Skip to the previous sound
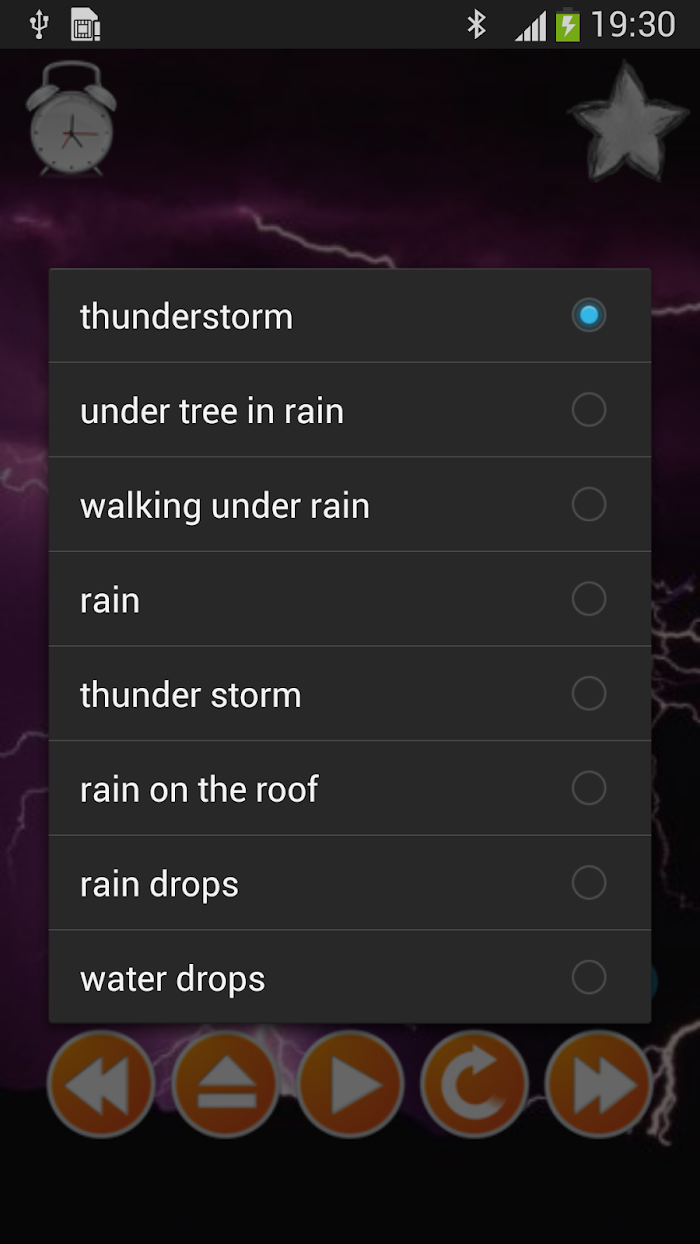 [x=101, y=1085]
